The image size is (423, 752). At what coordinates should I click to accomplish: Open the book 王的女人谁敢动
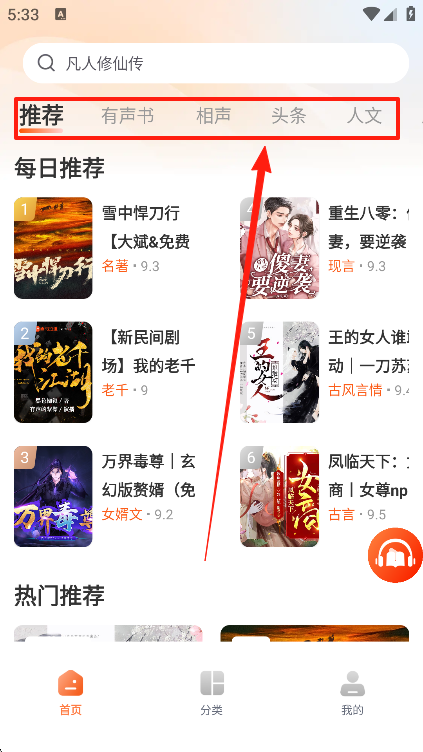tap(324, 372)
